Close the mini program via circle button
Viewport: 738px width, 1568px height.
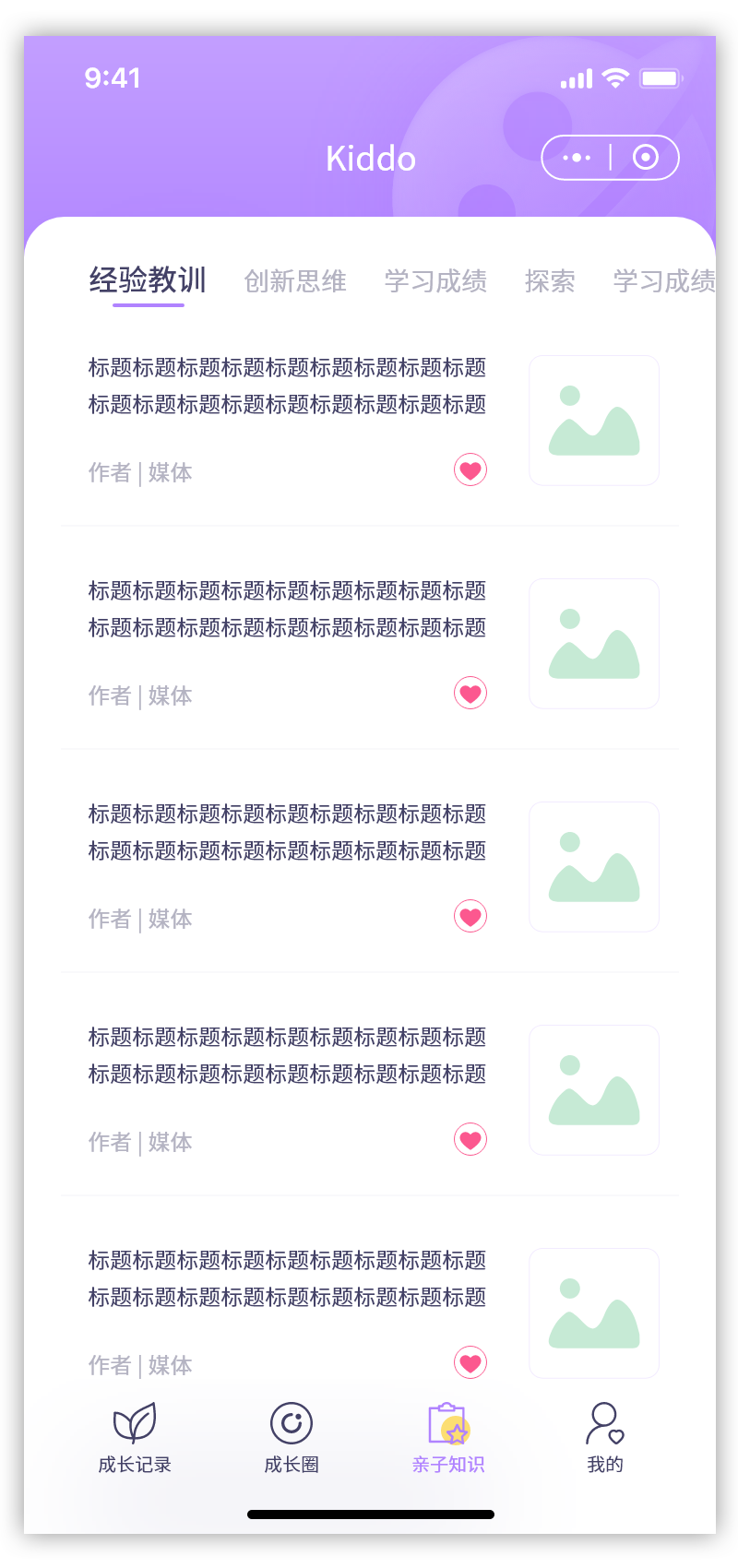coord(646,158)
